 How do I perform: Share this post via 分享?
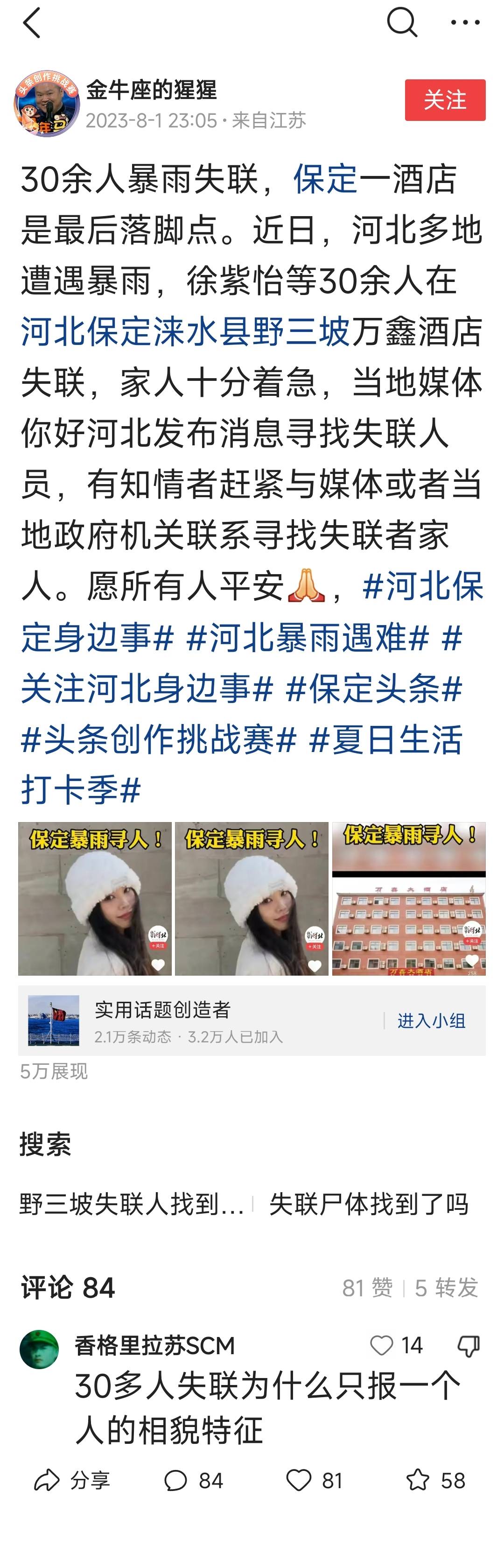click(72, 1480)
